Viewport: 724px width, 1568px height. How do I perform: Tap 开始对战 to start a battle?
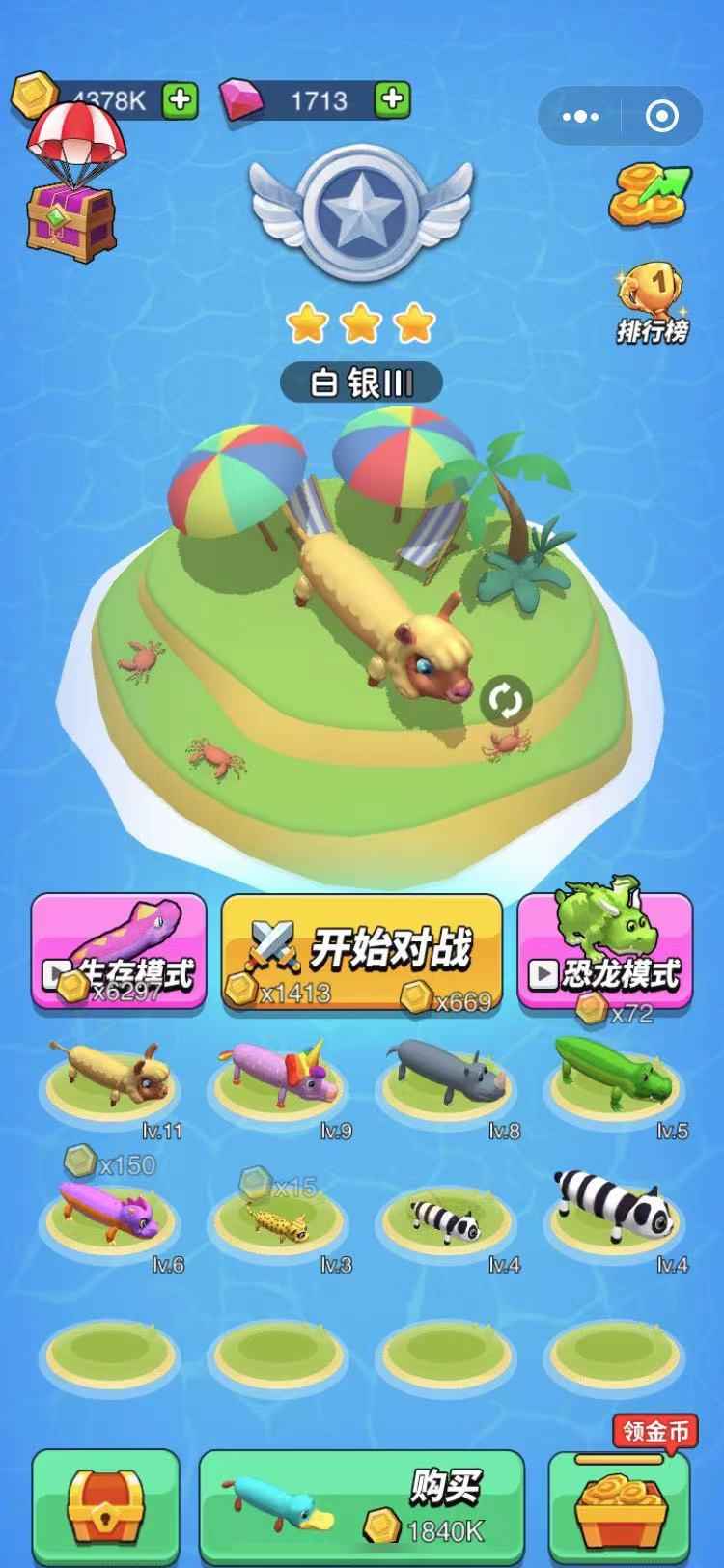pyautogui.click(x=362, y=951)
